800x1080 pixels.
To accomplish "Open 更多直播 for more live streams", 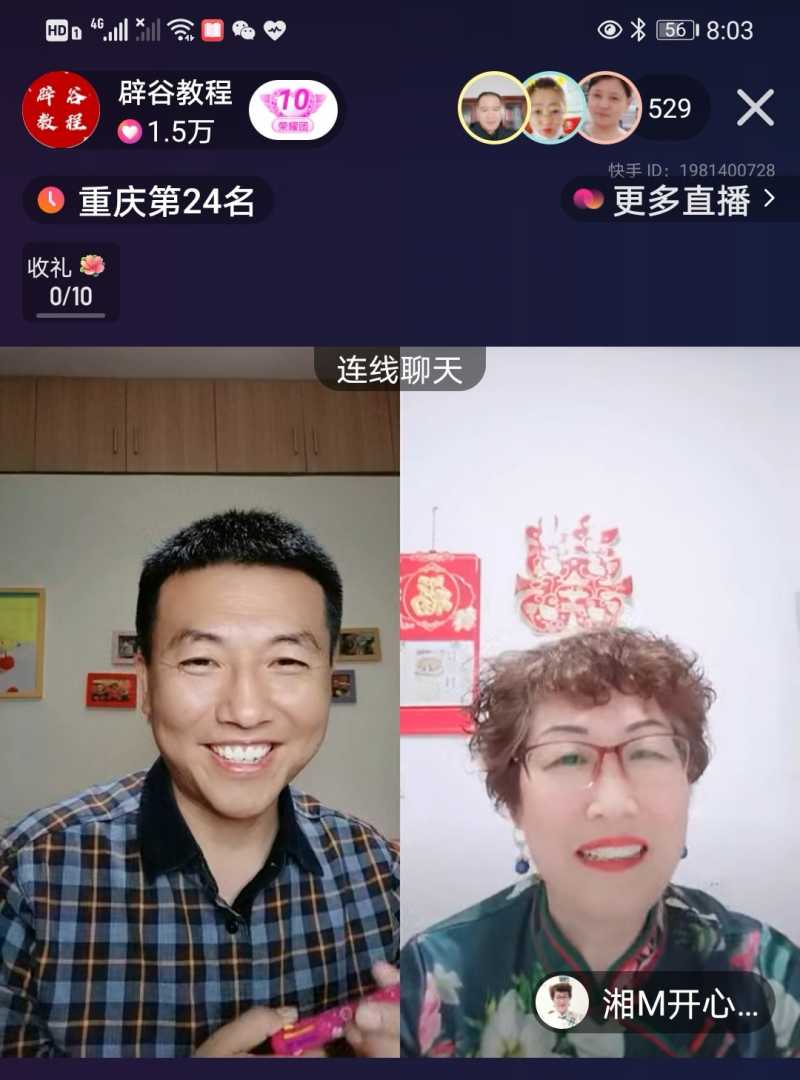I will point(680,200).
